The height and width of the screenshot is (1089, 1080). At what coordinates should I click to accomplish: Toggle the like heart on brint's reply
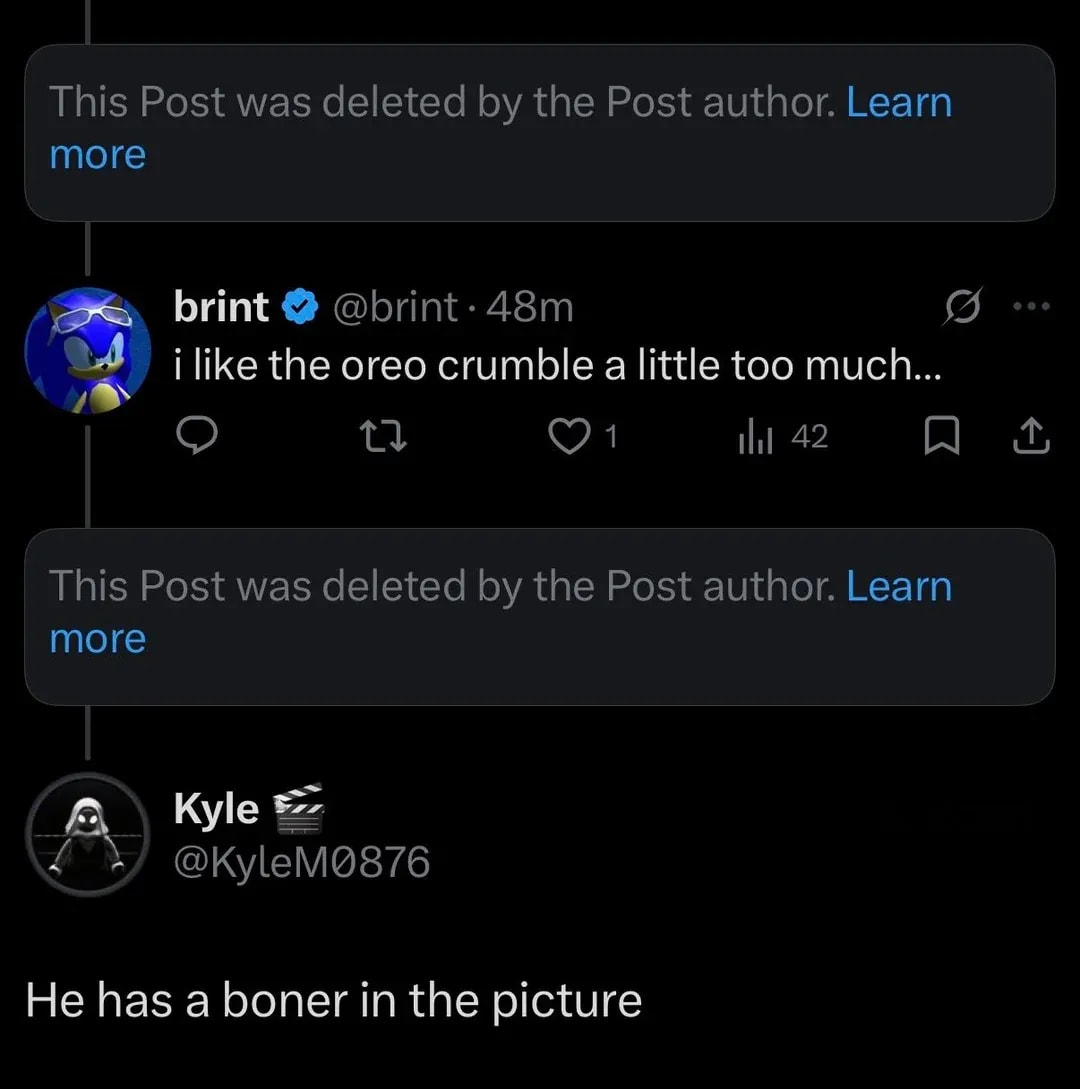(x=570, y=436)
